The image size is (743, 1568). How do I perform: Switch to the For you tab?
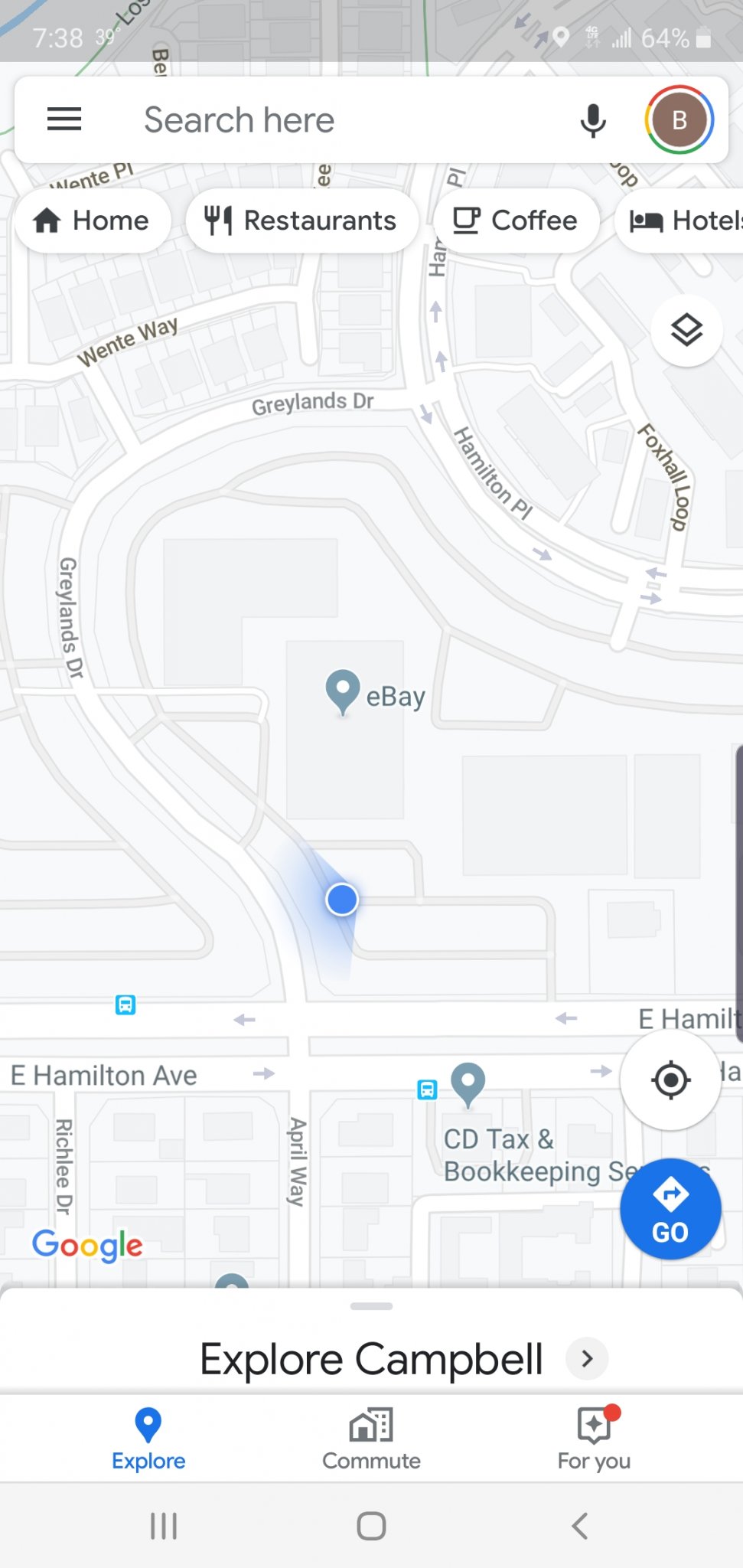click(594, 1439)
